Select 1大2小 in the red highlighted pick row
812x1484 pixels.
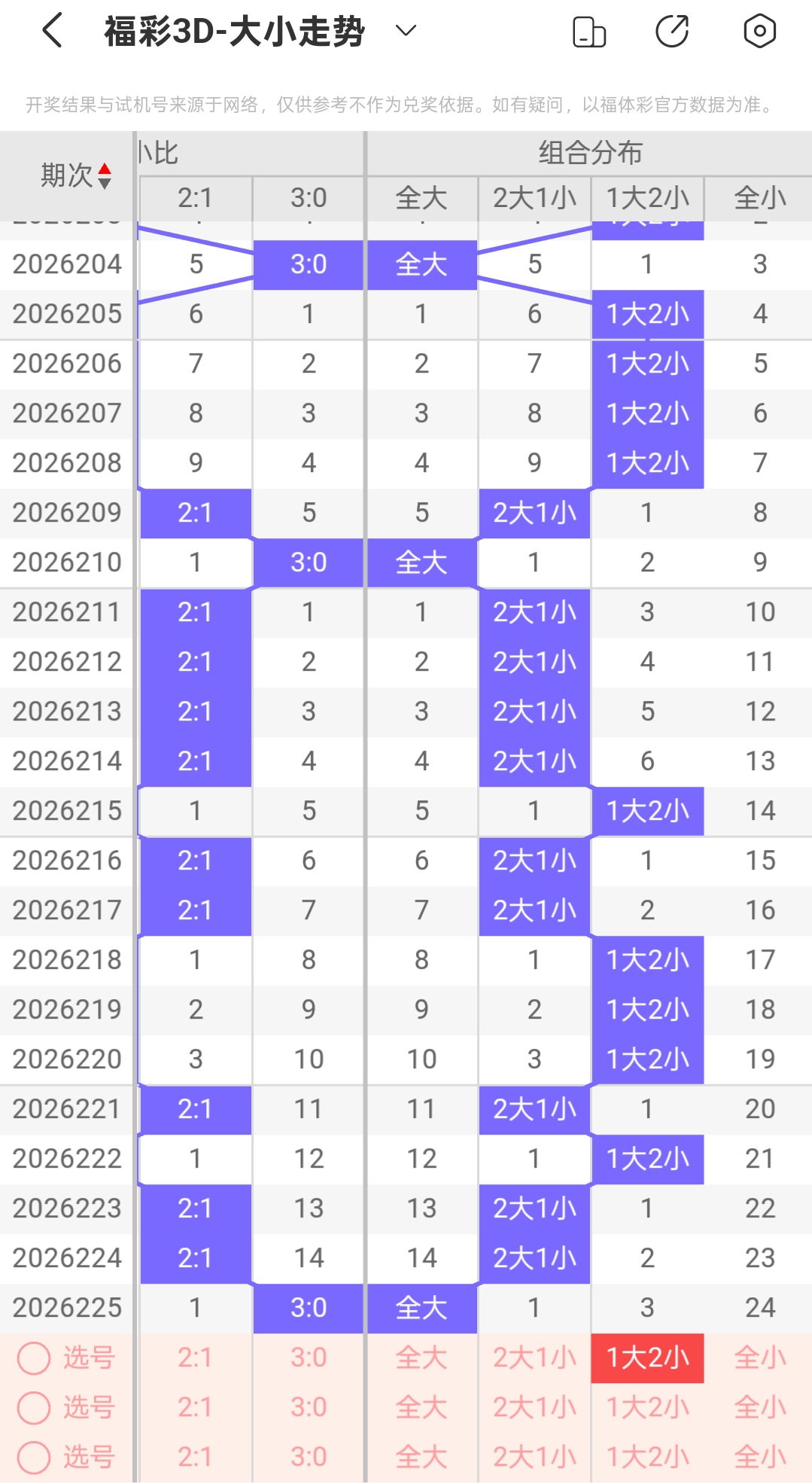click(x=647, y=1358)
